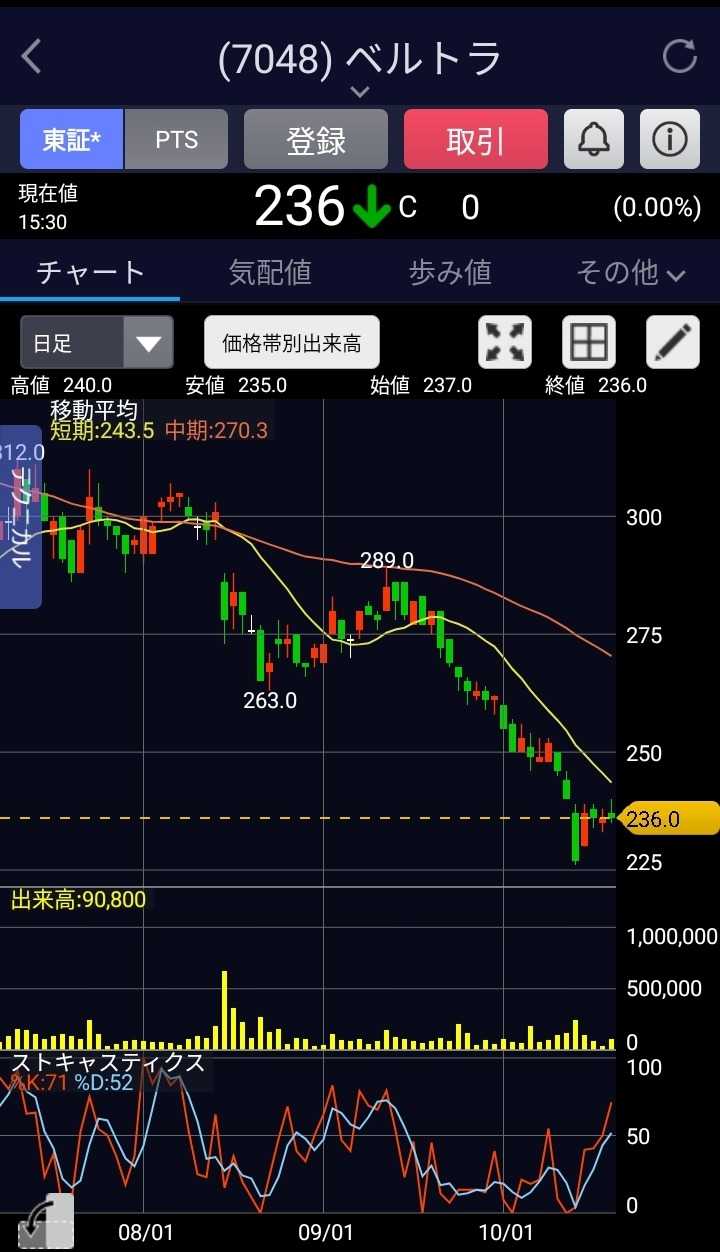The height and width of the screenshot is (1252, 720).
Task: Expand the その他 menu
Action: [630, 272]
